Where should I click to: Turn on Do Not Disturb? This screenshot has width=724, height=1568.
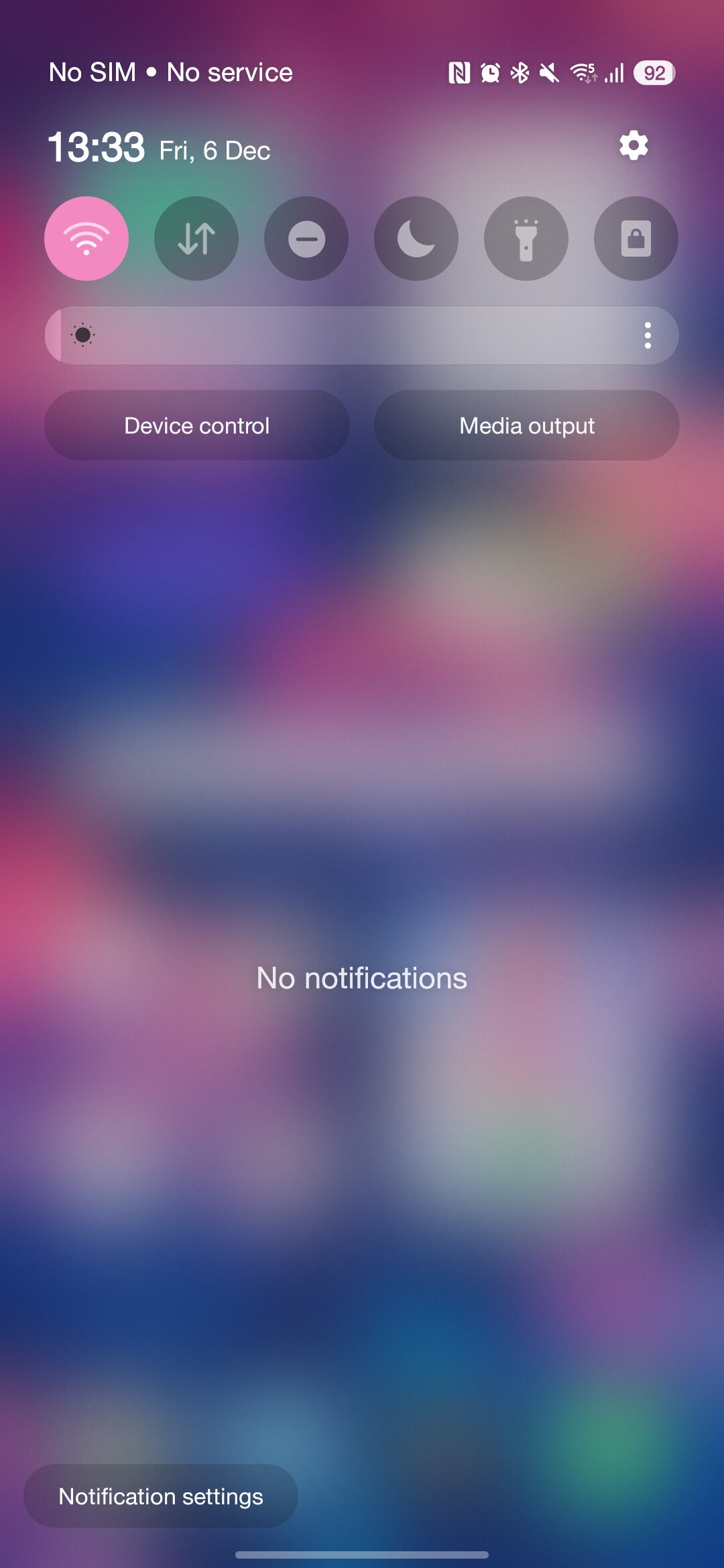[306, 239]
